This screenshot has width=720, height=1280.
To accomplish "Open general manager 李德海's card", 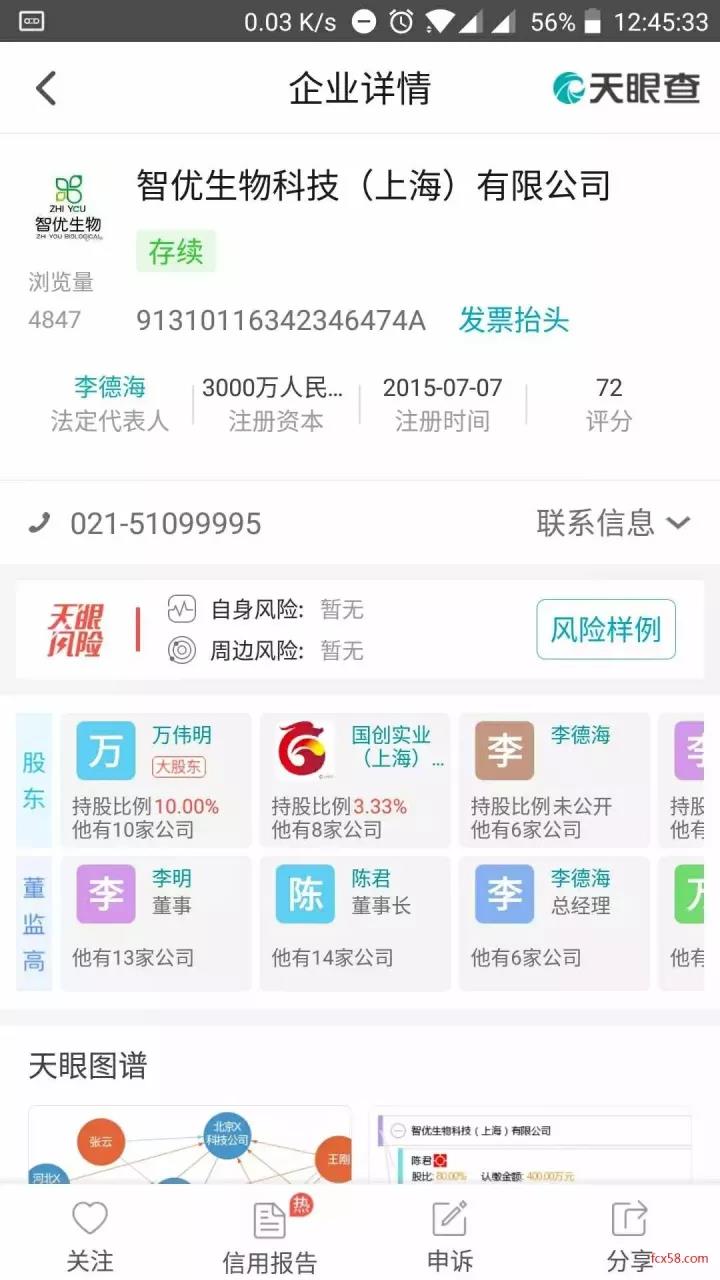I will pos(554,923).
